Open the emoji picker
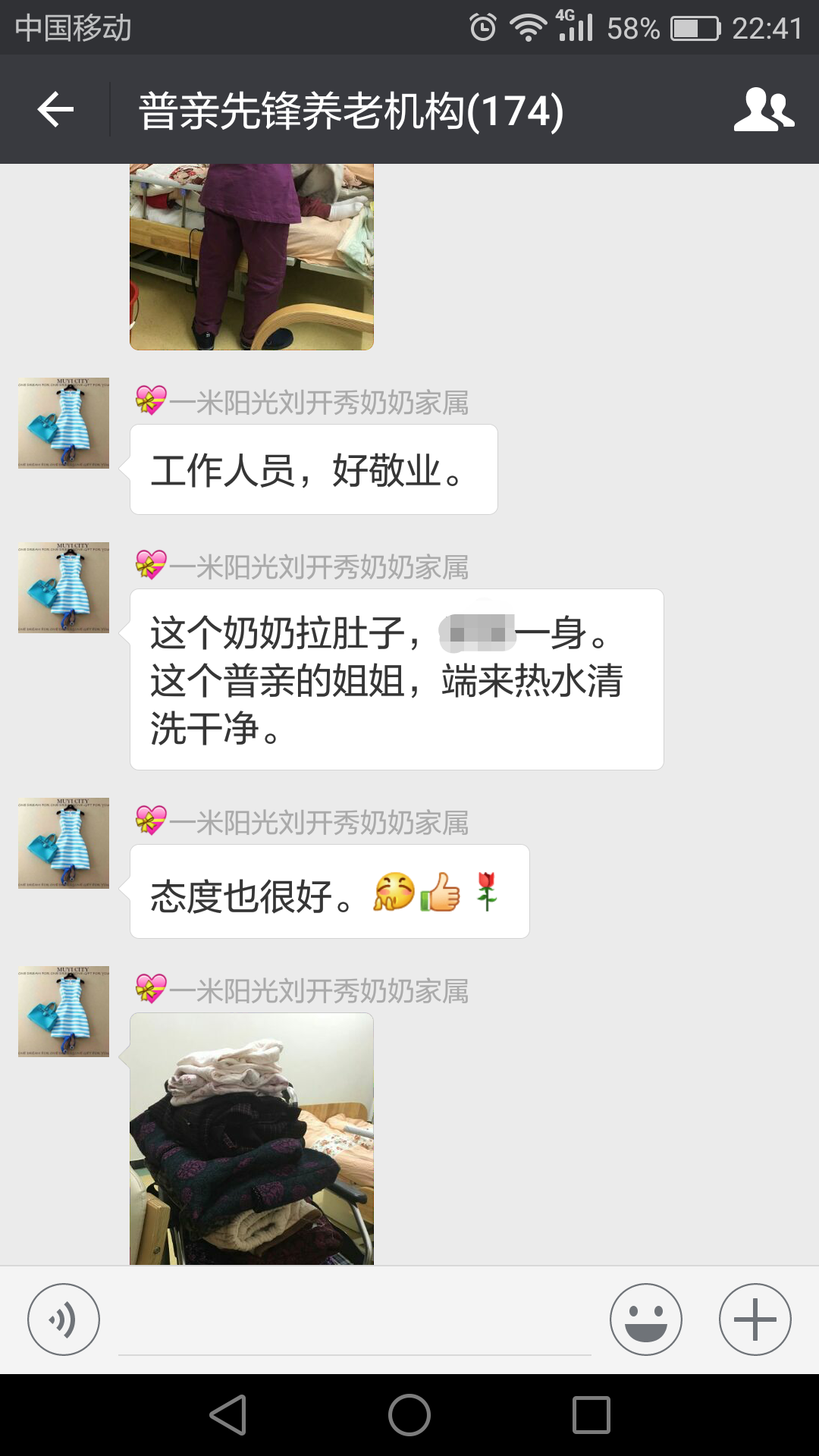Screen dimensions: 819x1456 click(646, 1319)
